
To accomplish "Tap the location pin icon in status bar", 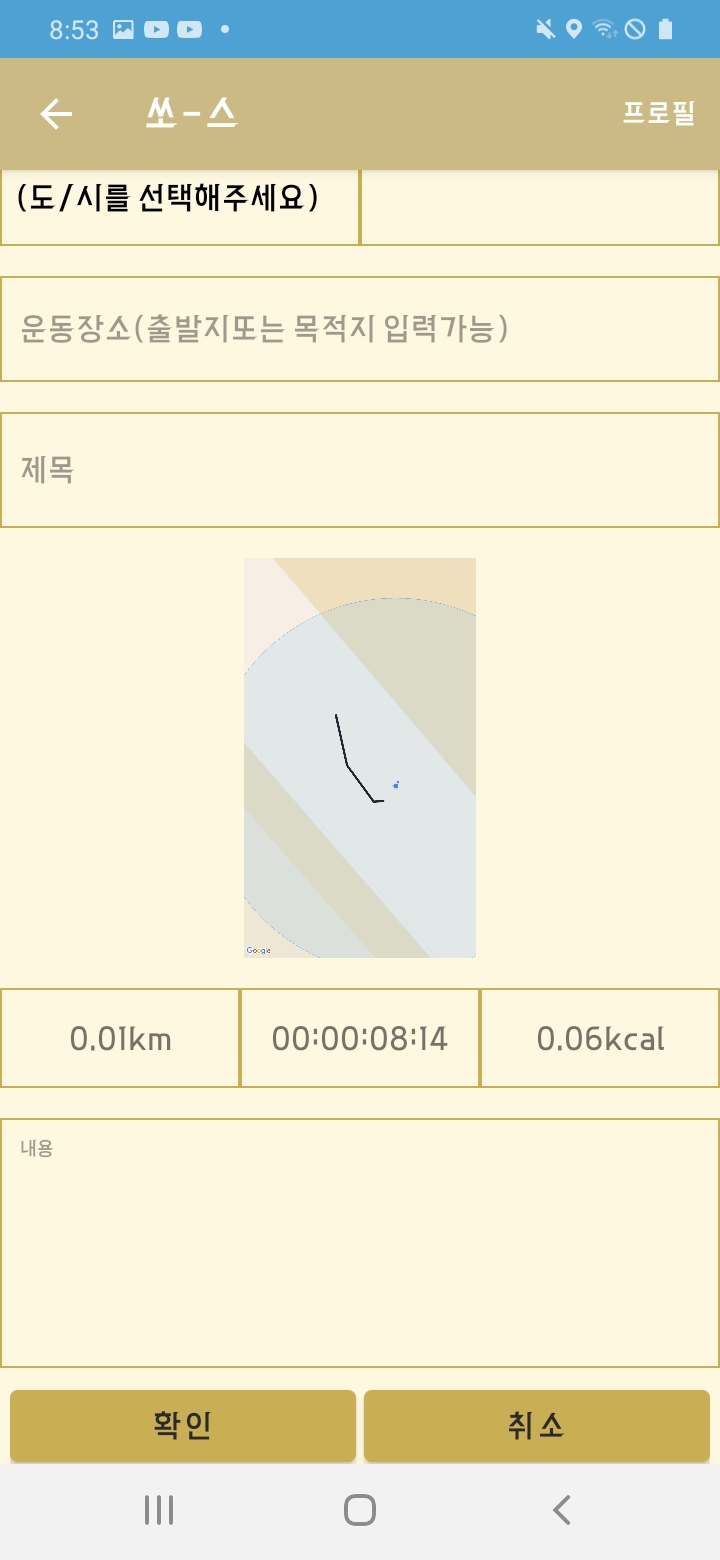I will 573,29.
